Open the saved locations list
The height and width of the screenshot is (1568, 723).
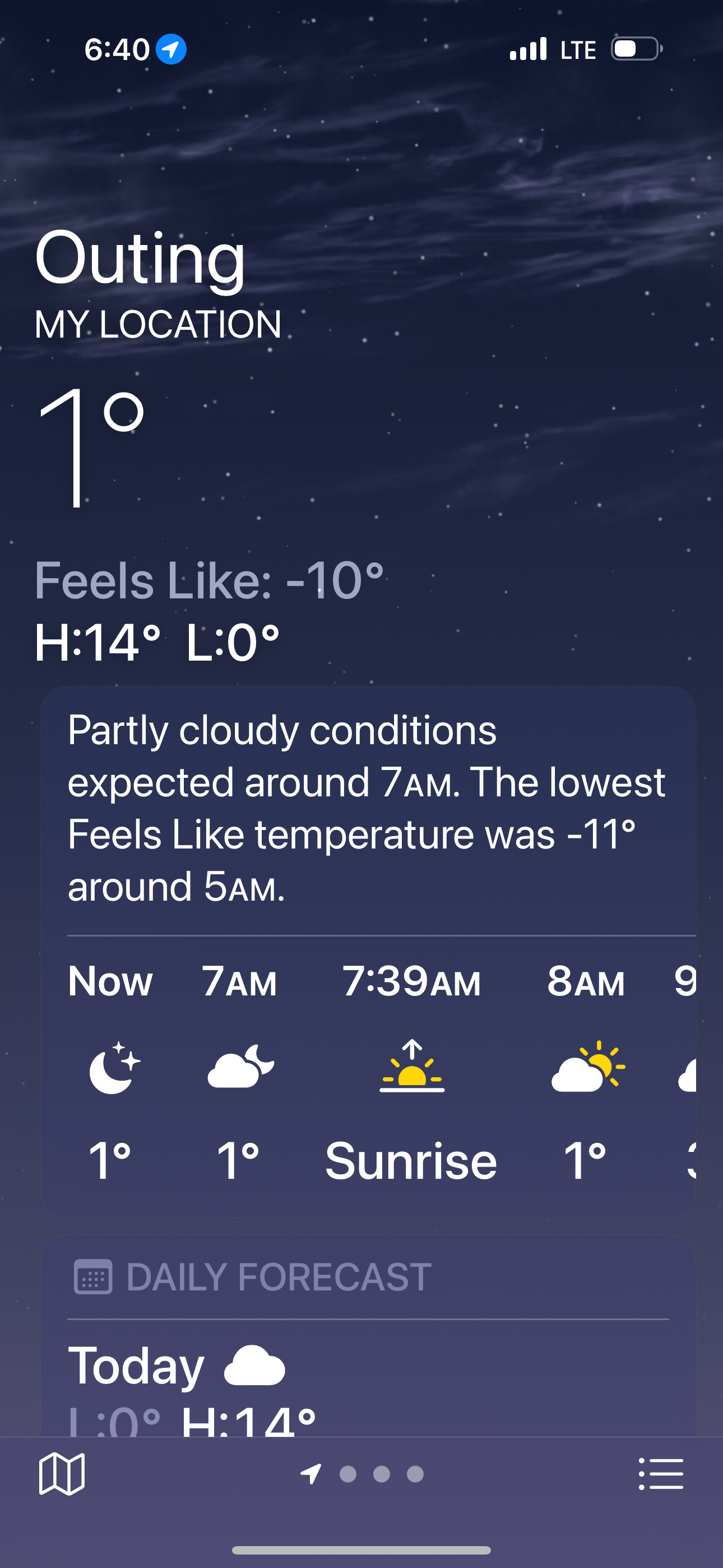(661, 1474)
